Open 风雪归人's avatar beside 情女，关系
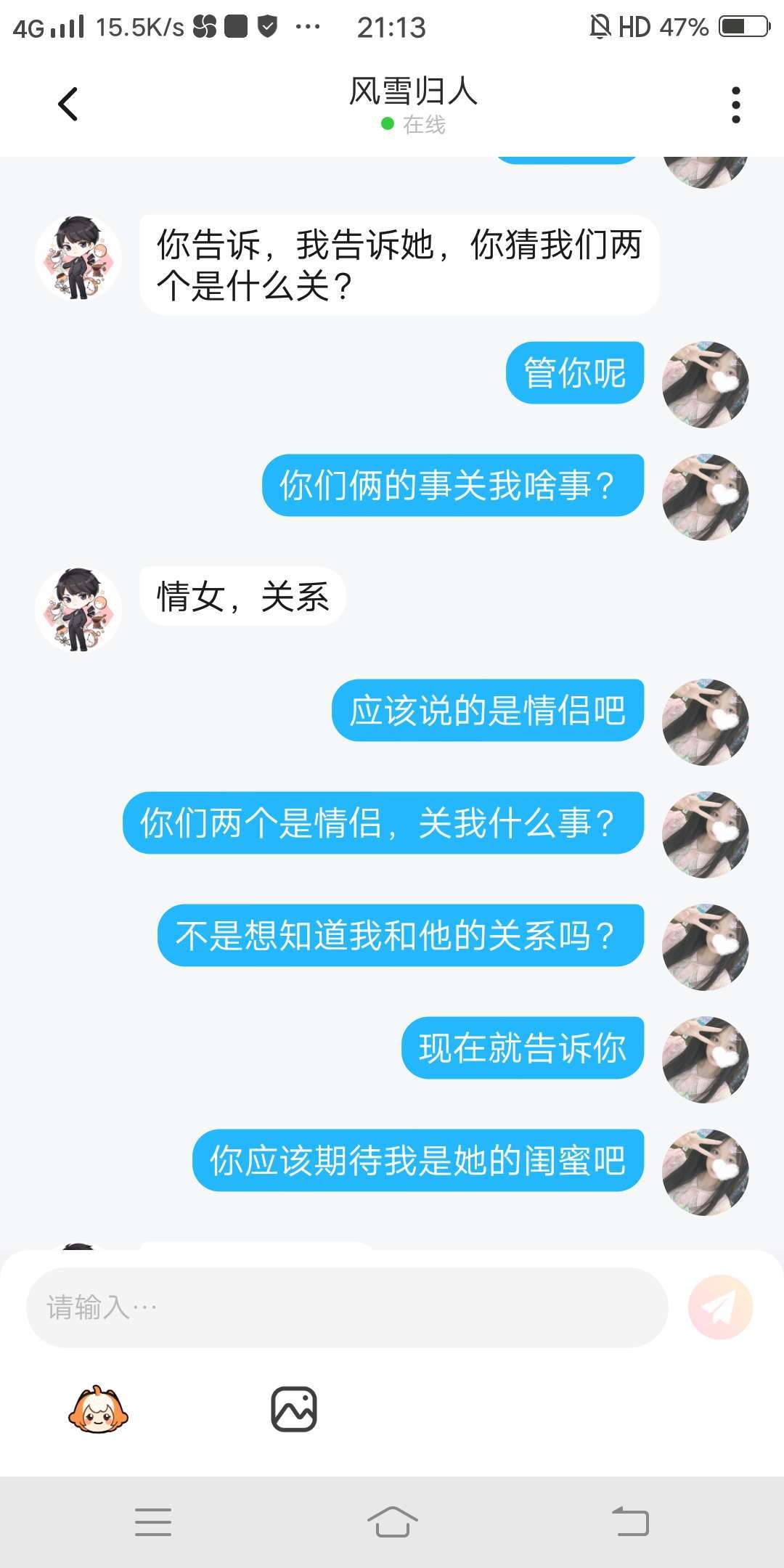 click(78, 610)
